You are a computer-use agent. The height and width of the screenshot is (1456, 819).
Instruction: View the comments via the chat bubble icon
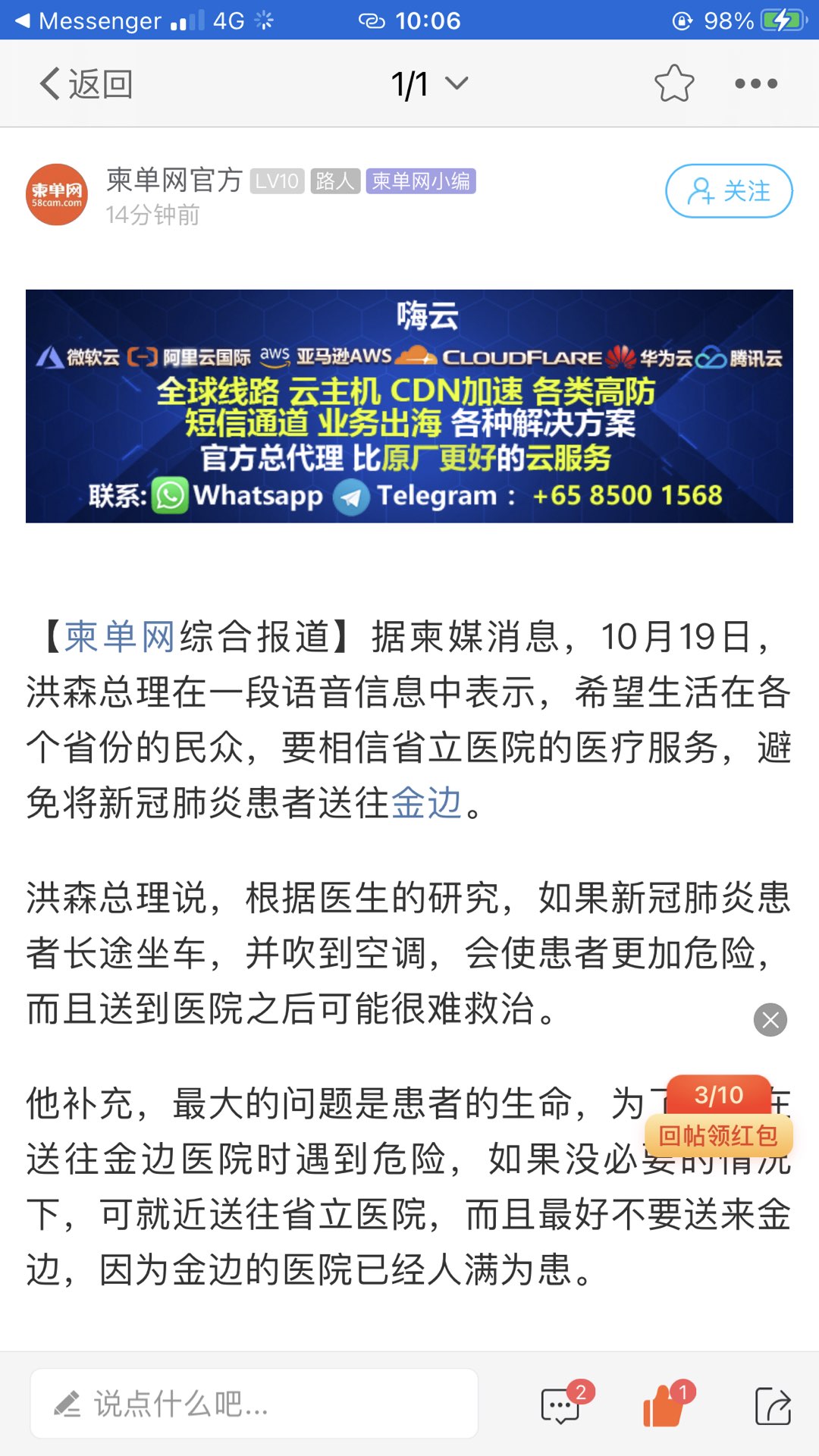tap(561, 1405)
